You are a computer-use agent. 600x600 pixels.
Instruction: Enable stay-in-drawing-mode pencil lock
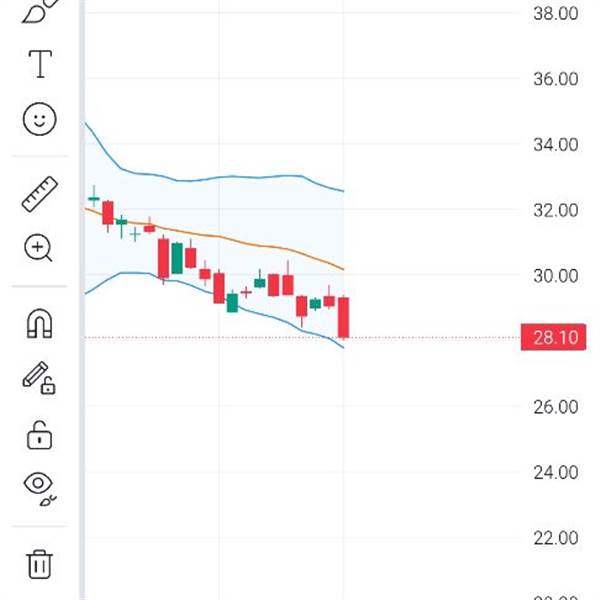point(39,378)
